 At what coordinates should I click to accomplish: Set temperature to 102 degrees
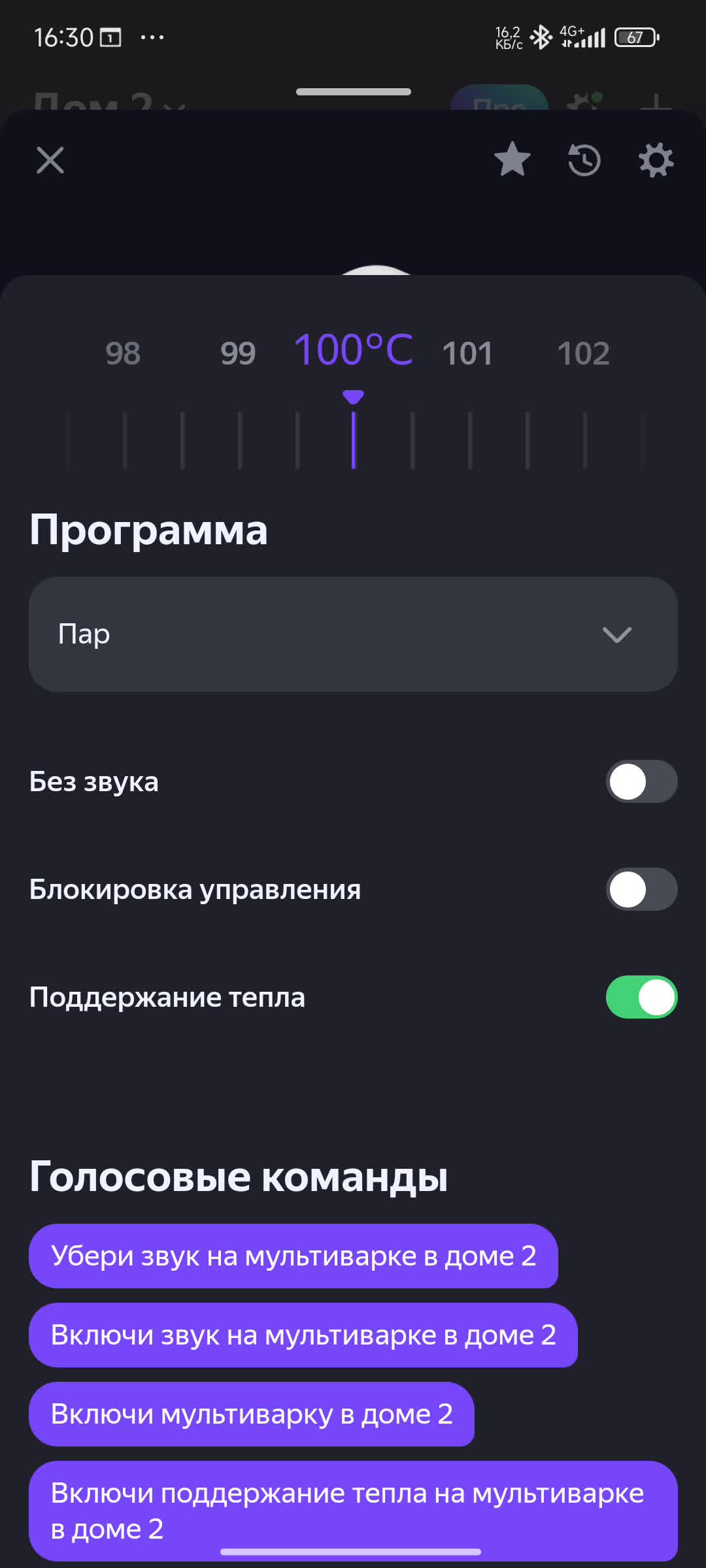[583, 353]
